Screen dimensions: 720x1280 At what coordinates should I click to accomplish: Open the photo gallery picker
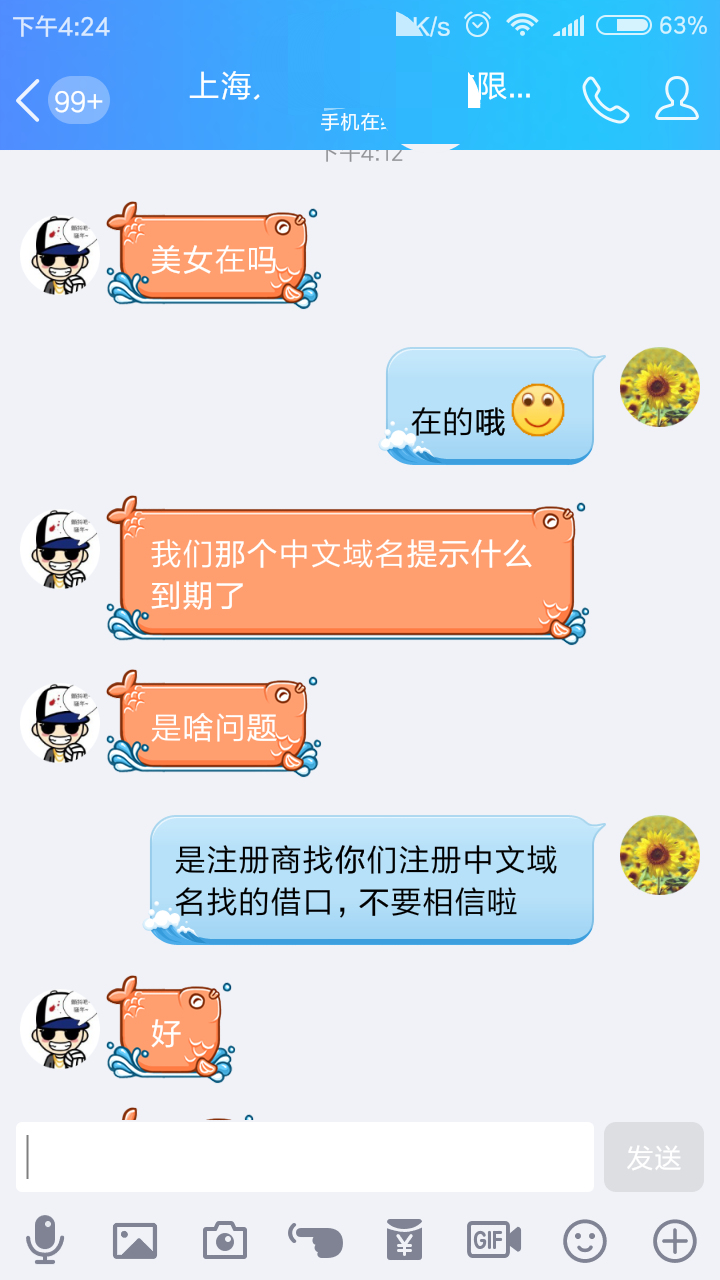pyautogui.click(x=135, y=1240)
